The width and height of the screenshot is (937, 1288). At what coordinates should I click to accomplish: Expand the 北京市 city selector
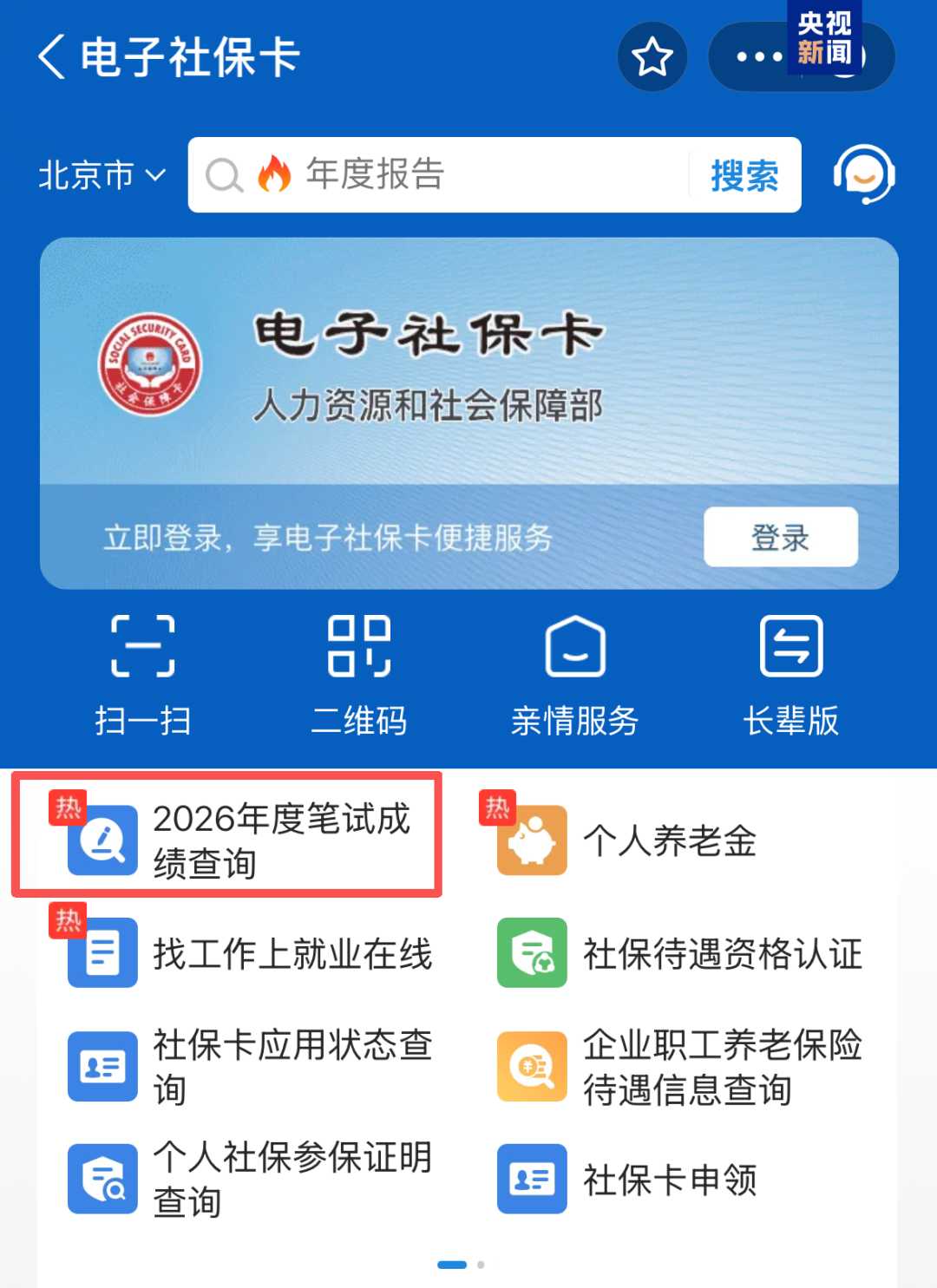(x=100, y=174)
